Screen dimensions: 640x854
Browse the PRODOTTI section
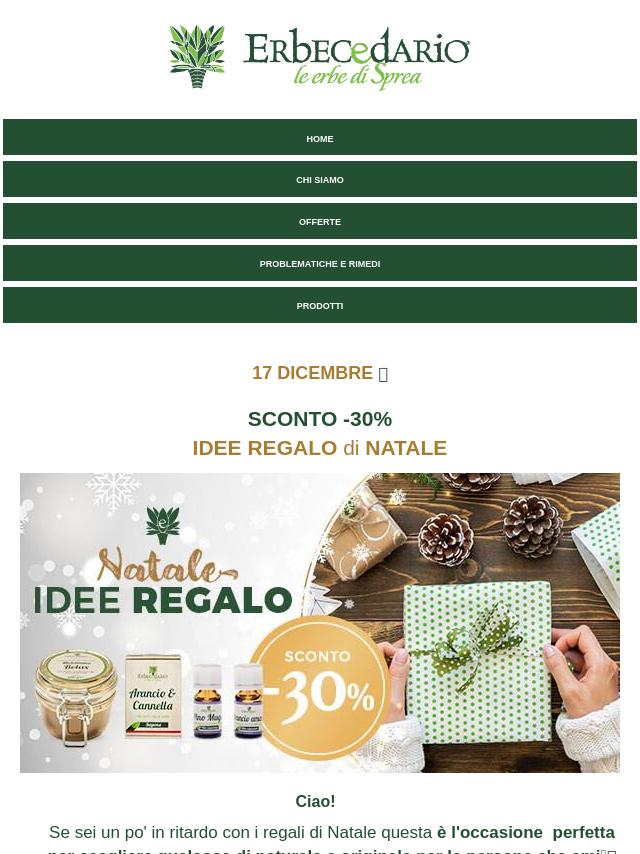pyautogui.click(x=320, y=306)
